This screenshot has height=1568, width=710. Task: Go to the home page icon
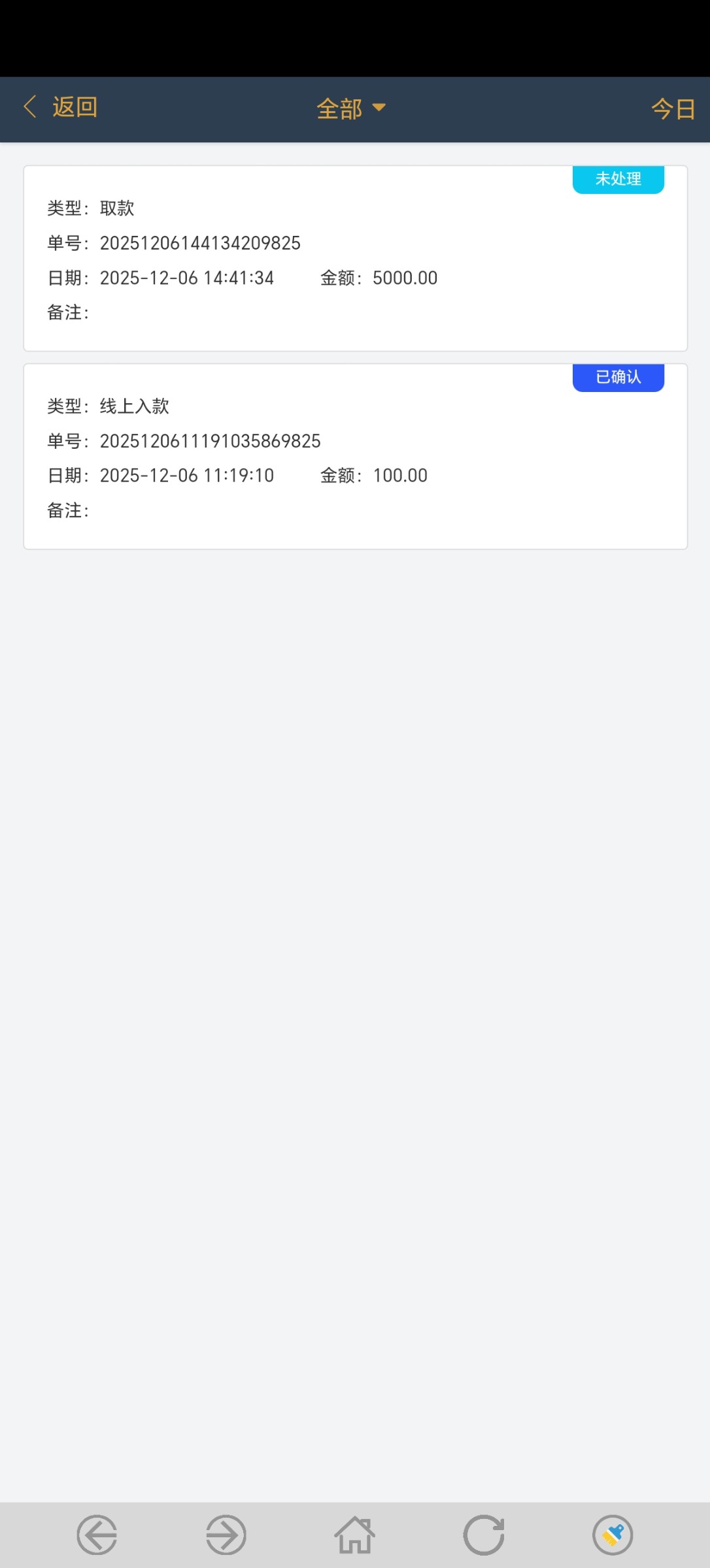(354, 1535)
